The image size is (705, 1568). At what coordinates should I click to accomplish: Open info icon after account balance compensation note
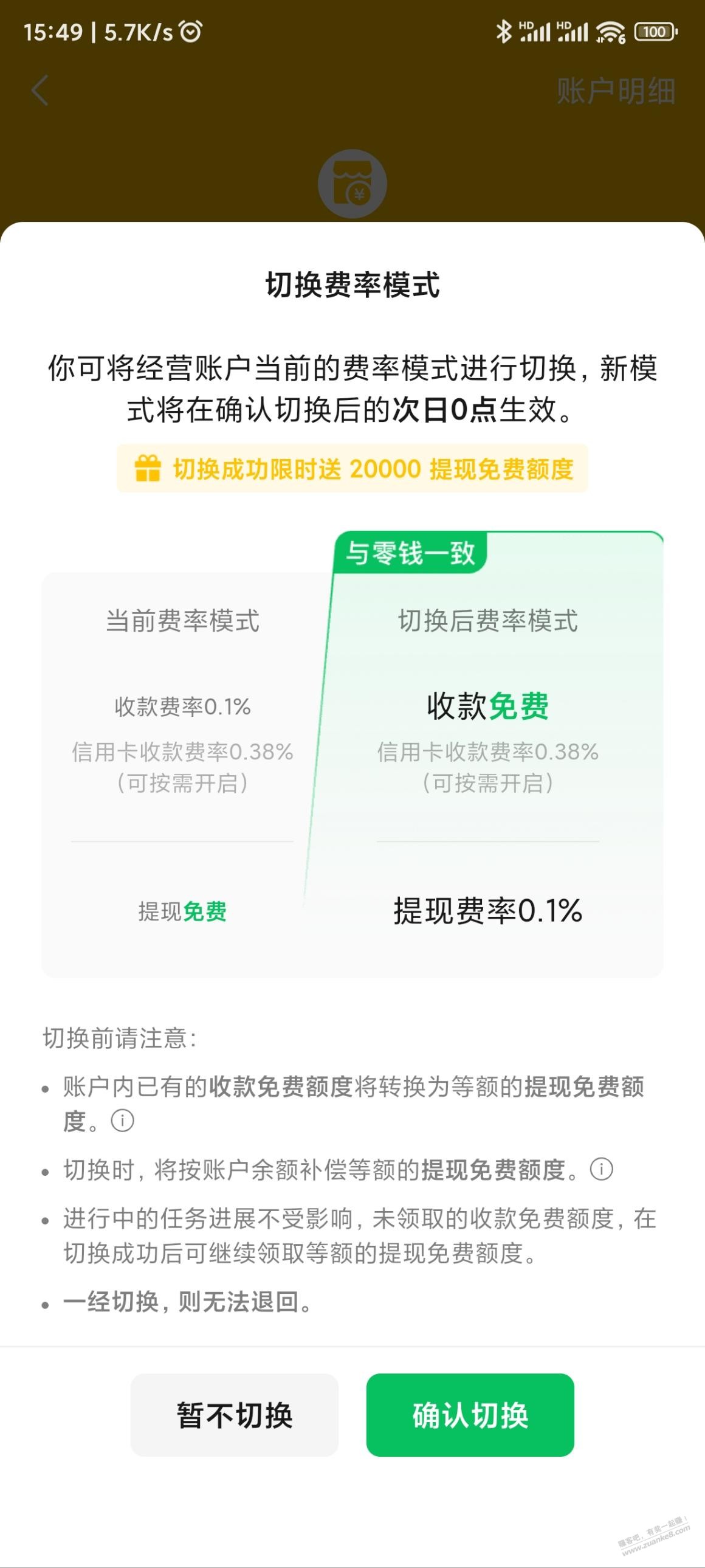(601, 1169)
